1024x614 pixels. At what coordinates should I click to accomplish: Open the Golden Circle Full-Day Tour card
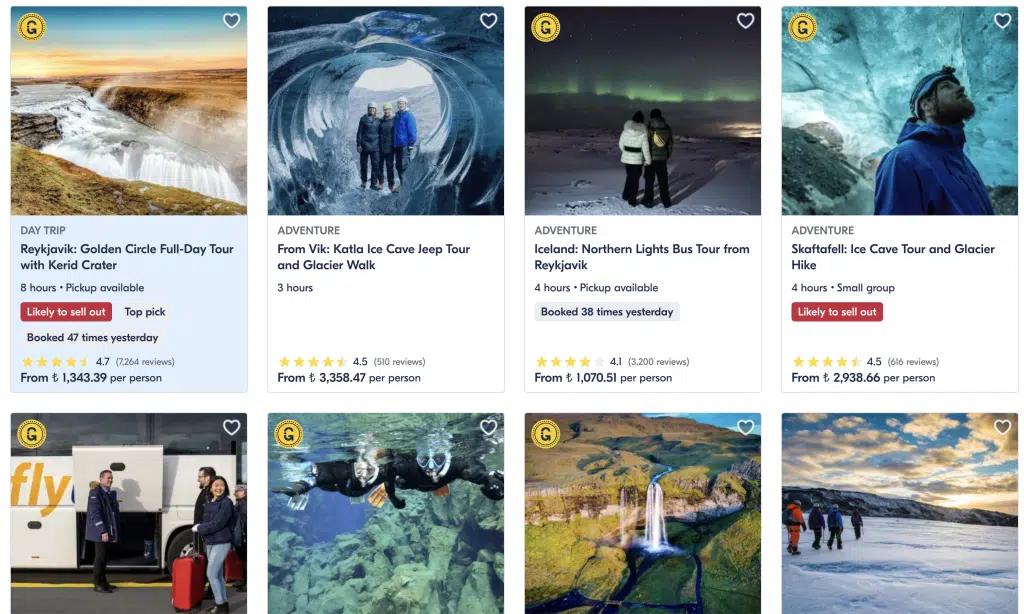[128, 257]
